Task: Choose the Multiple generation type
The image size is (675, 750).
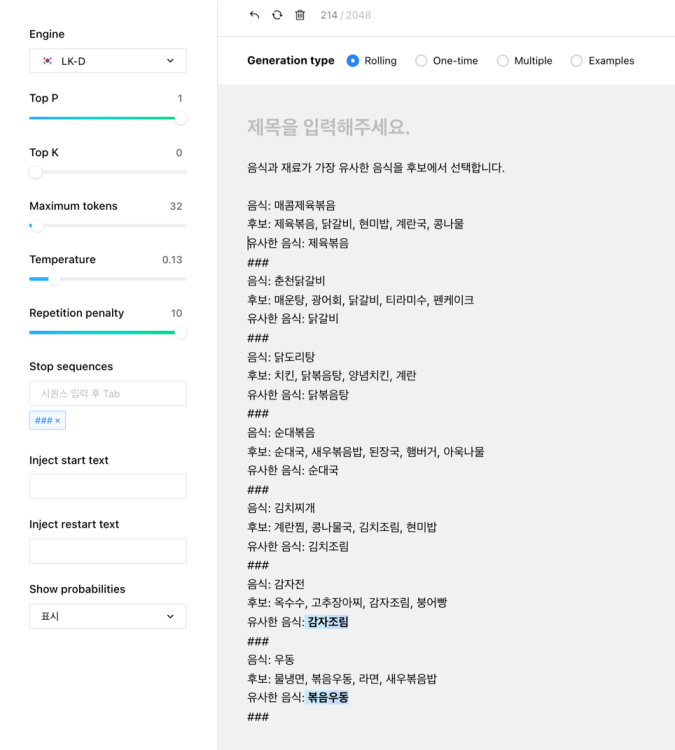Action: (503, 61)
